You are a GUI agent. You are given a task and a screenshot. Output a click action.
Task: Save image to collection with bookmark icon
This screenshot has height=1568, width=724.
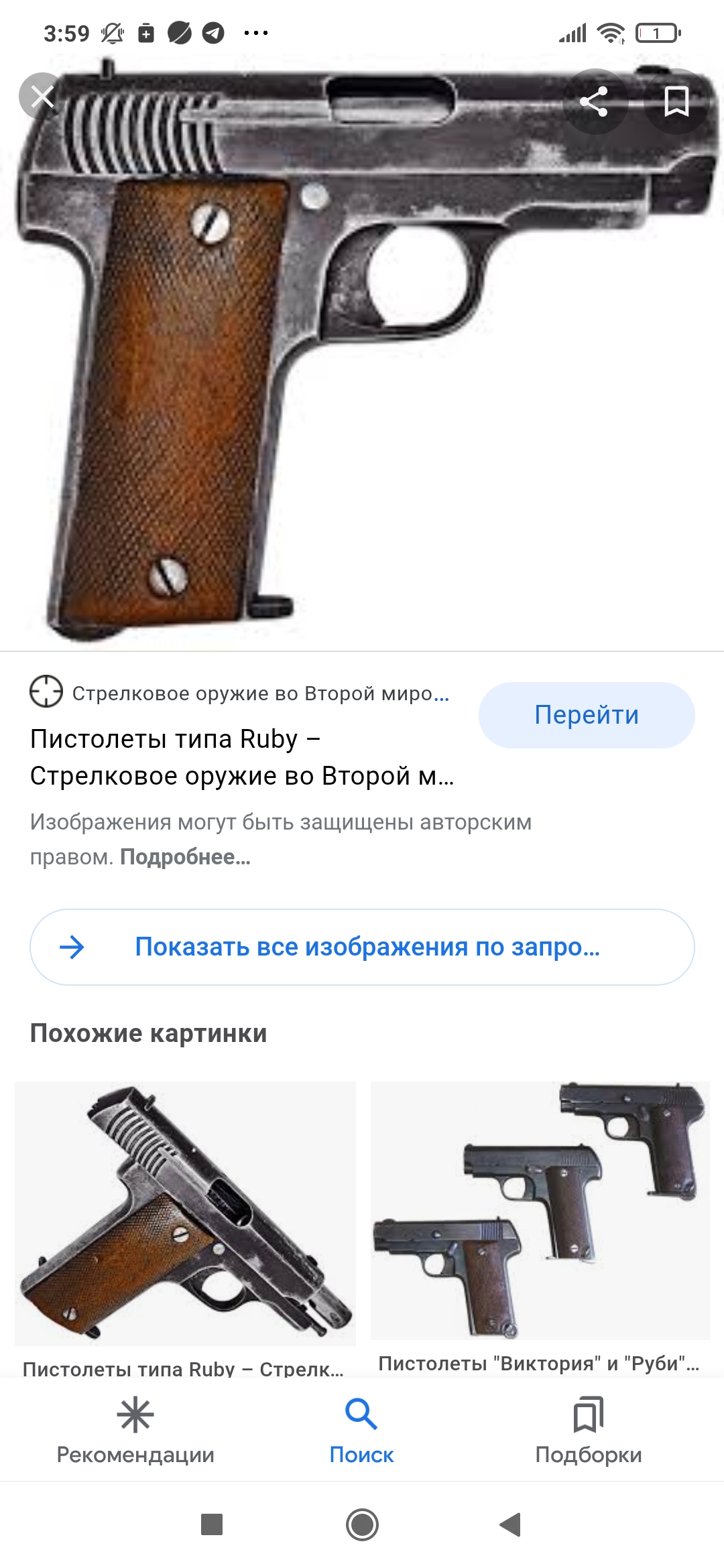click(x=676, y=102)
